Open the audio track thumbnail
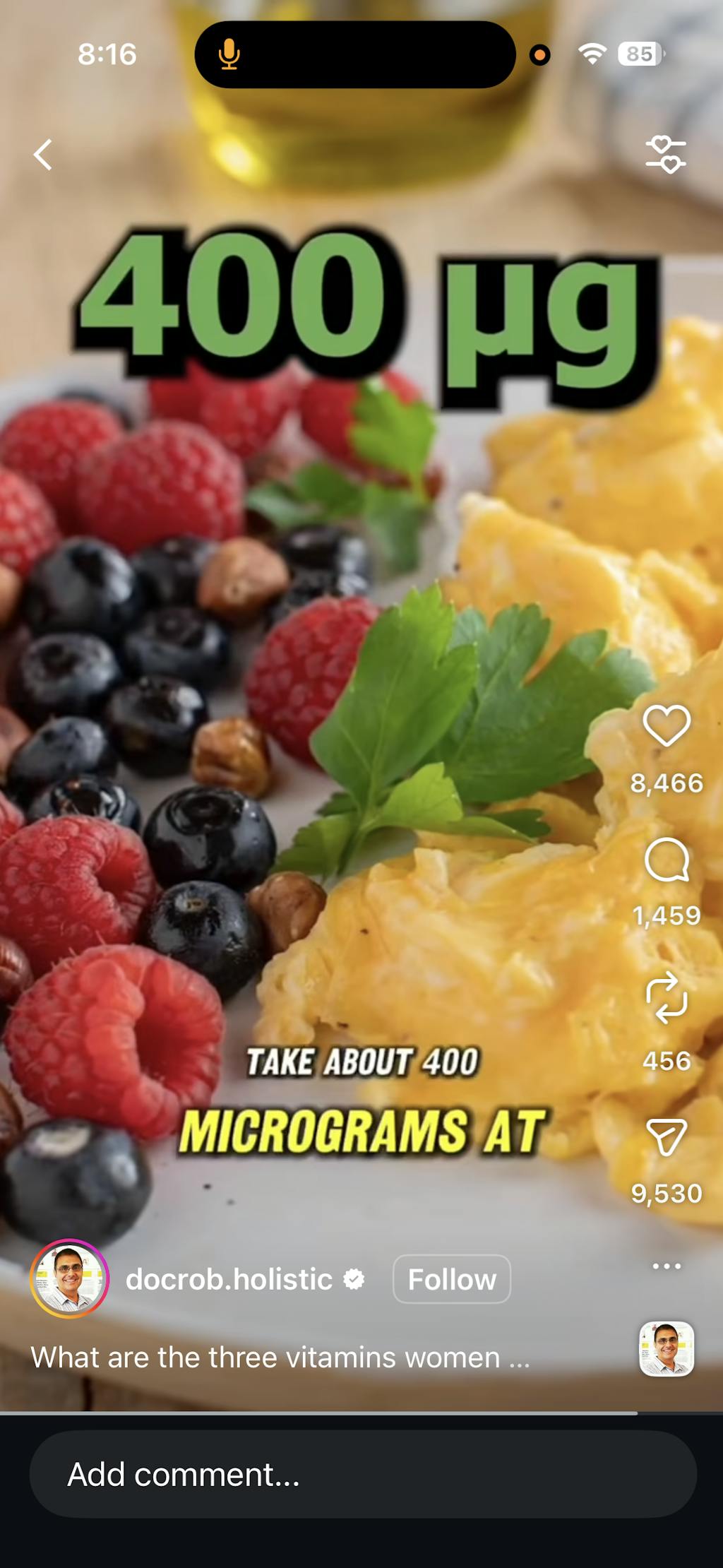This screenshot has height=1568, width=723. [666, 1348]
